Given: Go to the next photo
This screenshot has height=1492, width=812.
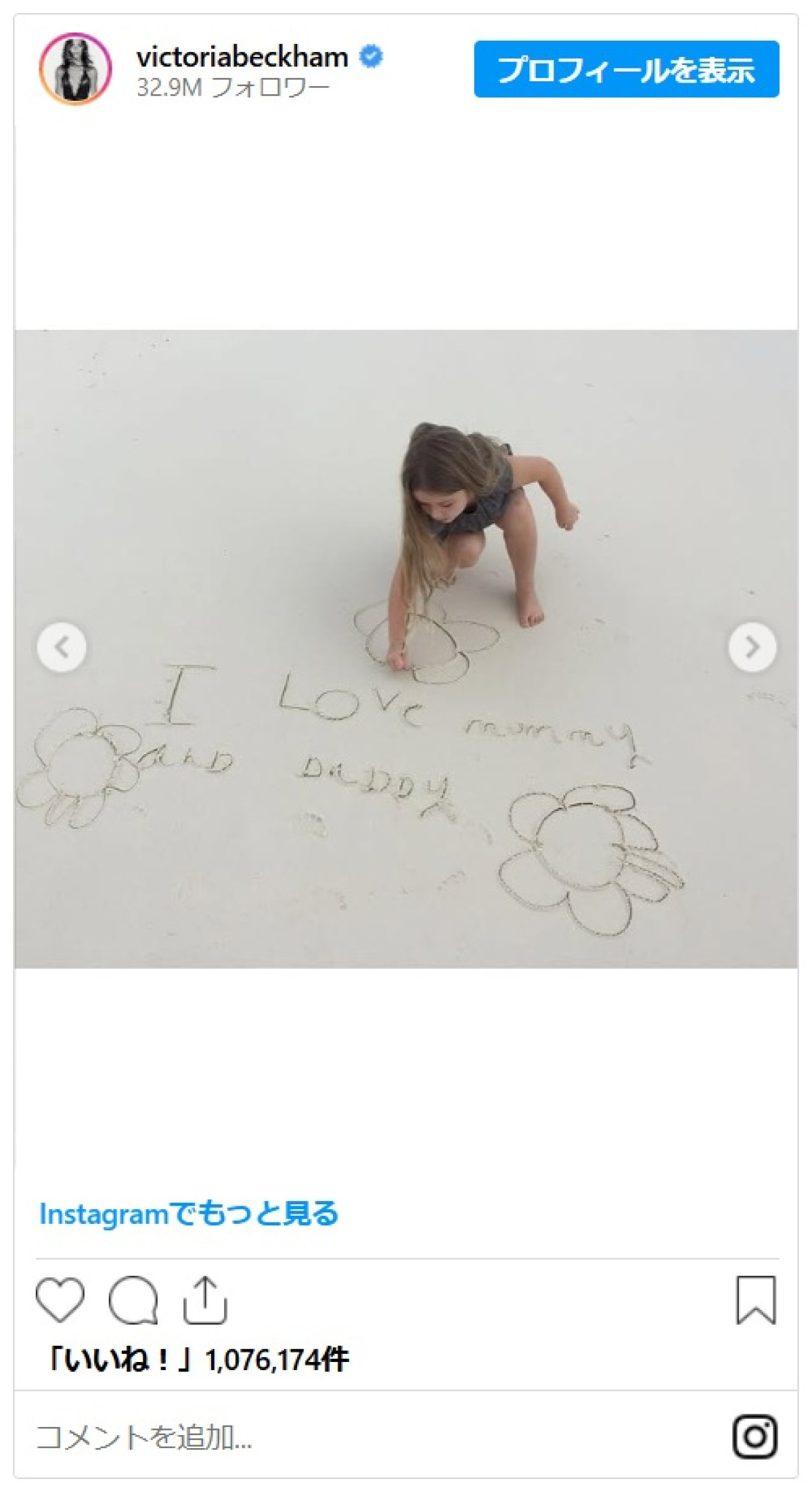Looking at the screenshot, I should pos(752,648).
